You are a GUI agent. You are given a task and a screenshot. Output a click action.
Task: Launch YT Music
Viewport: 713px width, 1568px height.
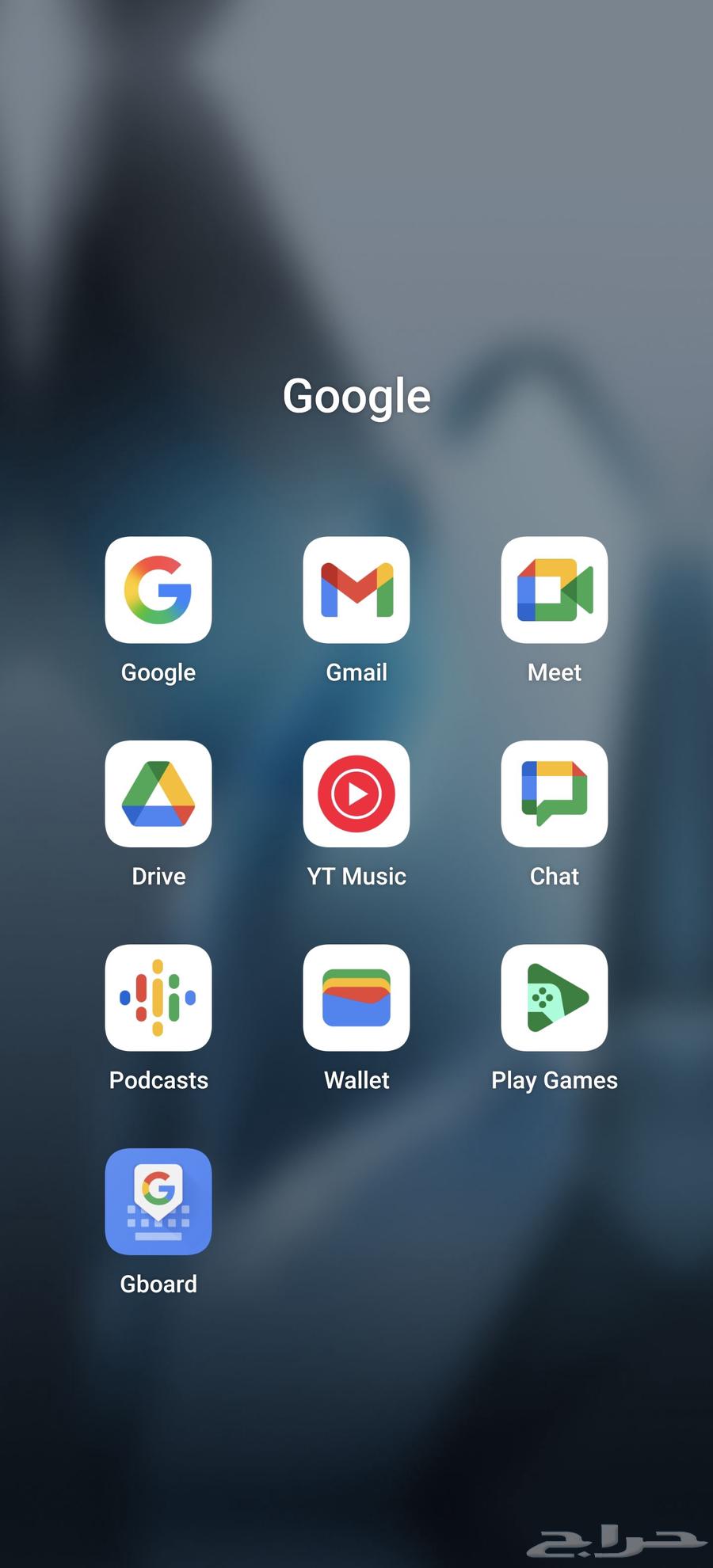[356, 794]
